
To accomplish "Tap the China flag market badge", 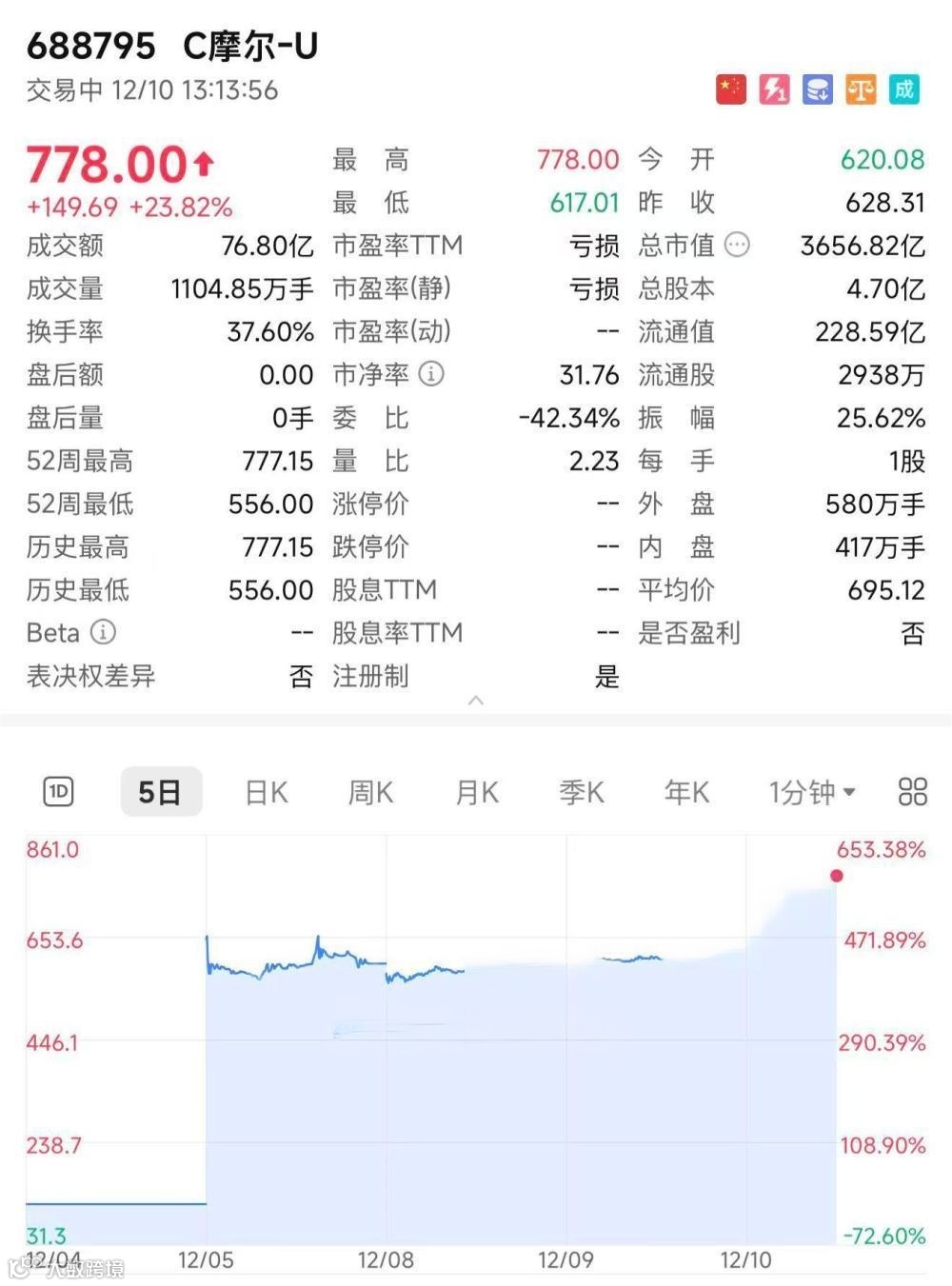I will (x=731, y=90).
